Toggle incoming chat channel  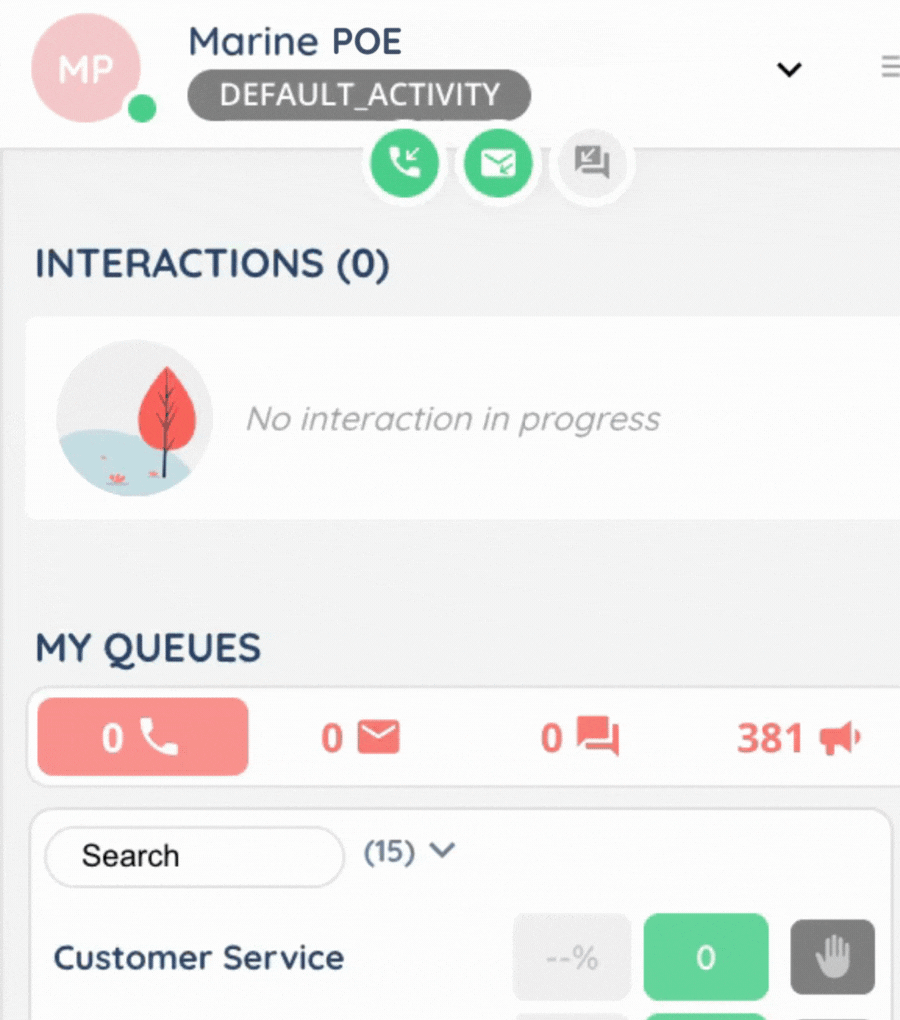coord(592,162)
